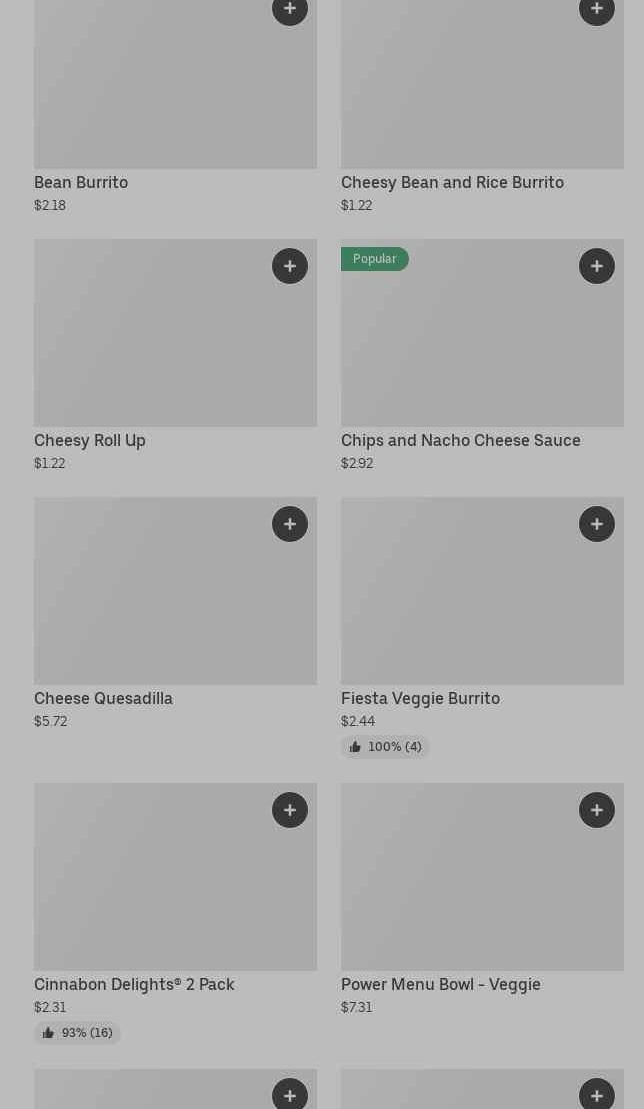The height and width of the screenshot is (1109, 644).
Task: Add Fiesta Veggie Burrito to cart
Action: (x=597, y=524)
